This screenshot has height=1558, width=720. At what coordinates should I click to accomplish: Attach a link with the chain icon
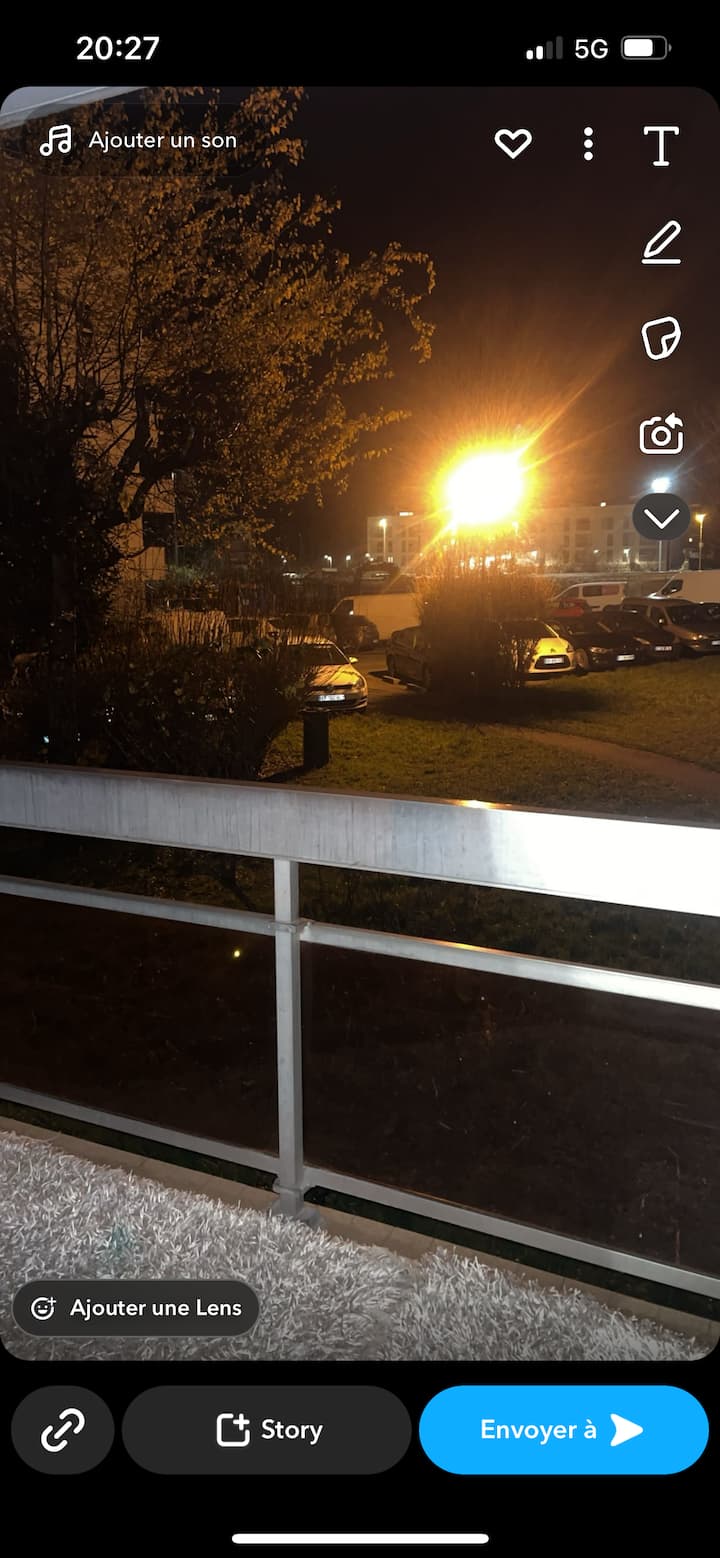(x=63, y=1430)
